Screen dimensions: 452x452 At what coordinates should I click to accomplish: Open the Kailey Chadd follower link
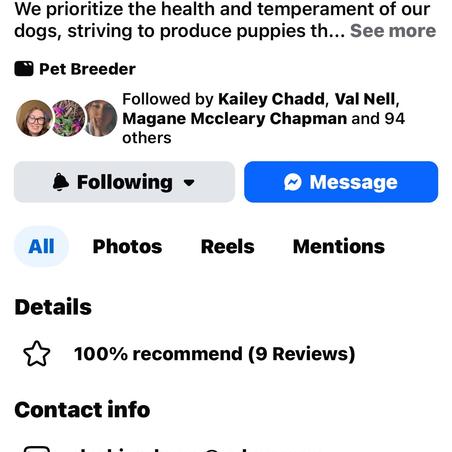[x=271, y=99]
